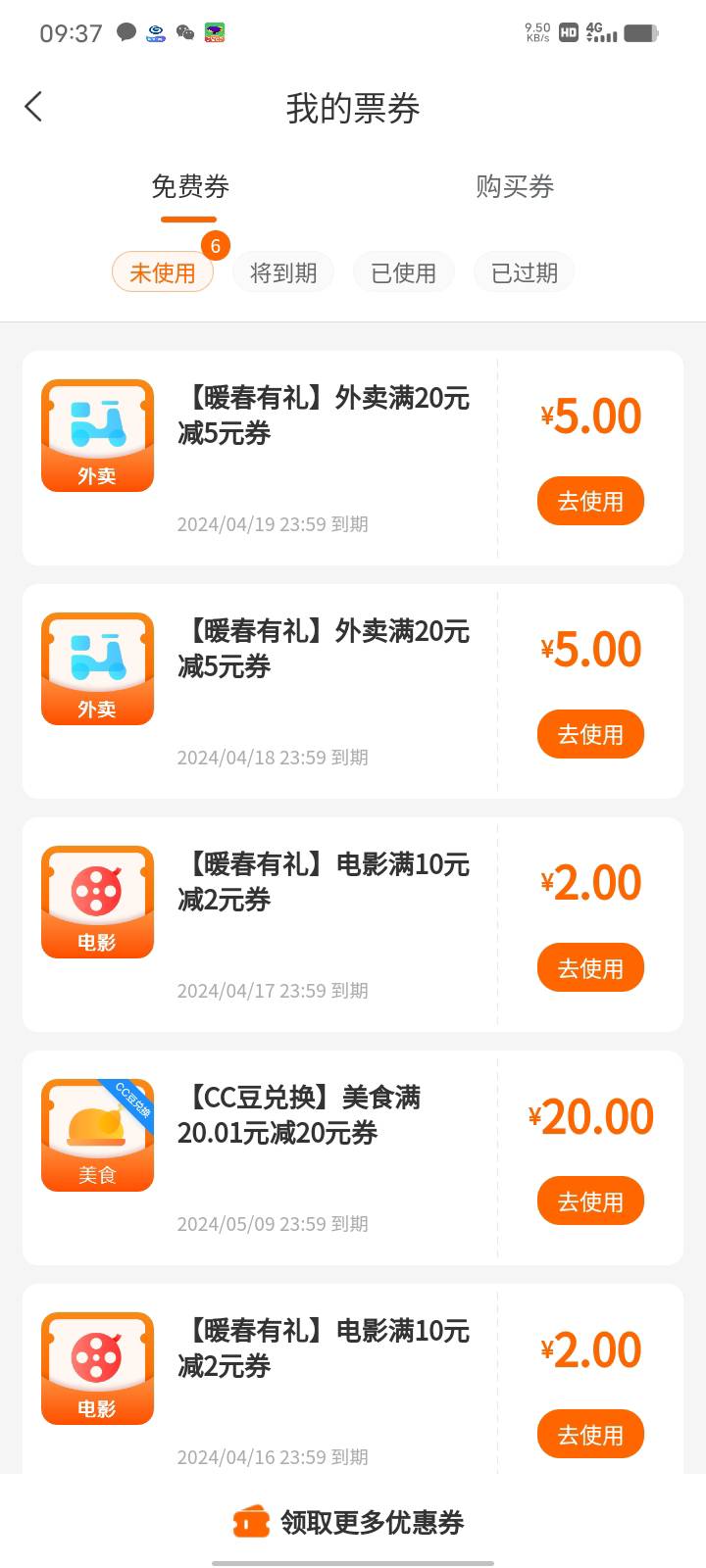Show 已过期 coupons
This screenshot has height=1568, width=706.
click(525, 272)
